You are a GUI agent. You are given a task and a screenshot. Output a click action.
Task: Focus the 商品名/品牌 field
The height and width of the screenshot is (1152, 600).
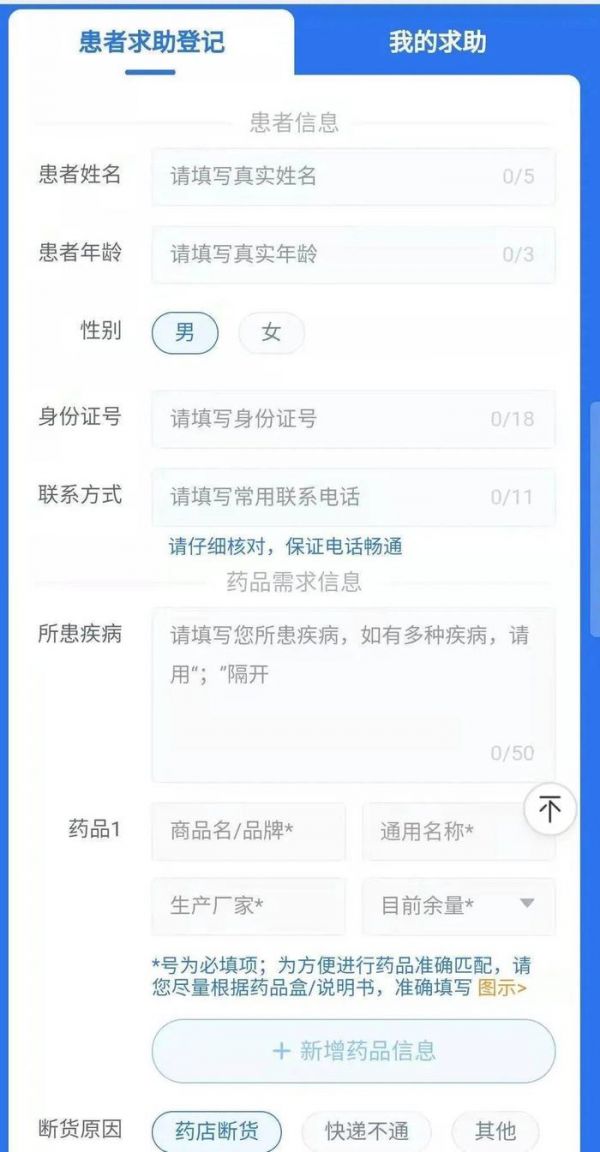[x=248, y=832]
